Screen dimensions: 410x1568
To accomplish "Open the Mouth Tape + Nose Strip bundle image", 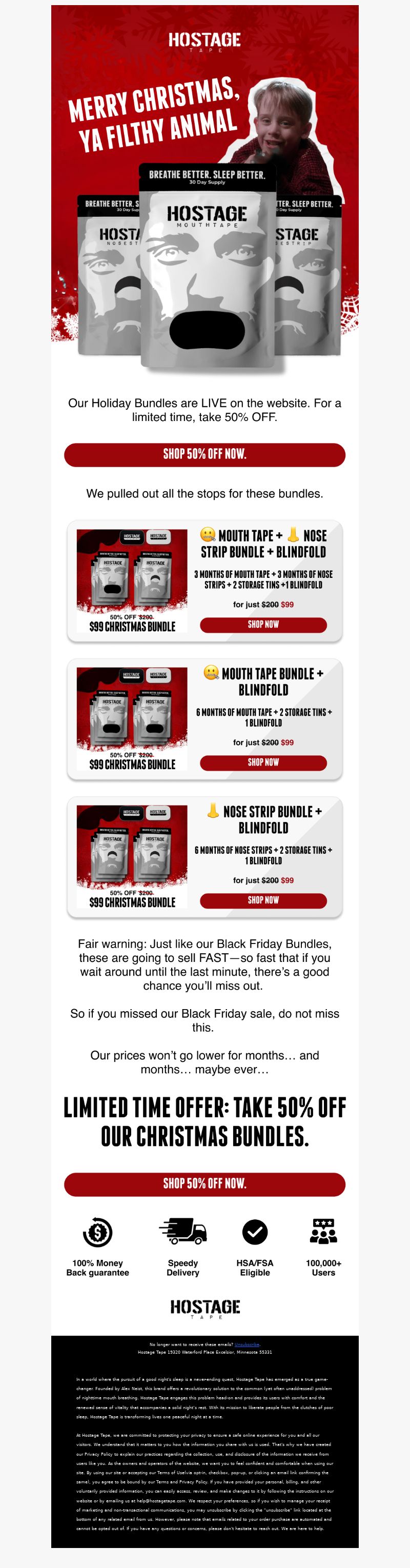I will click(132, 581).
